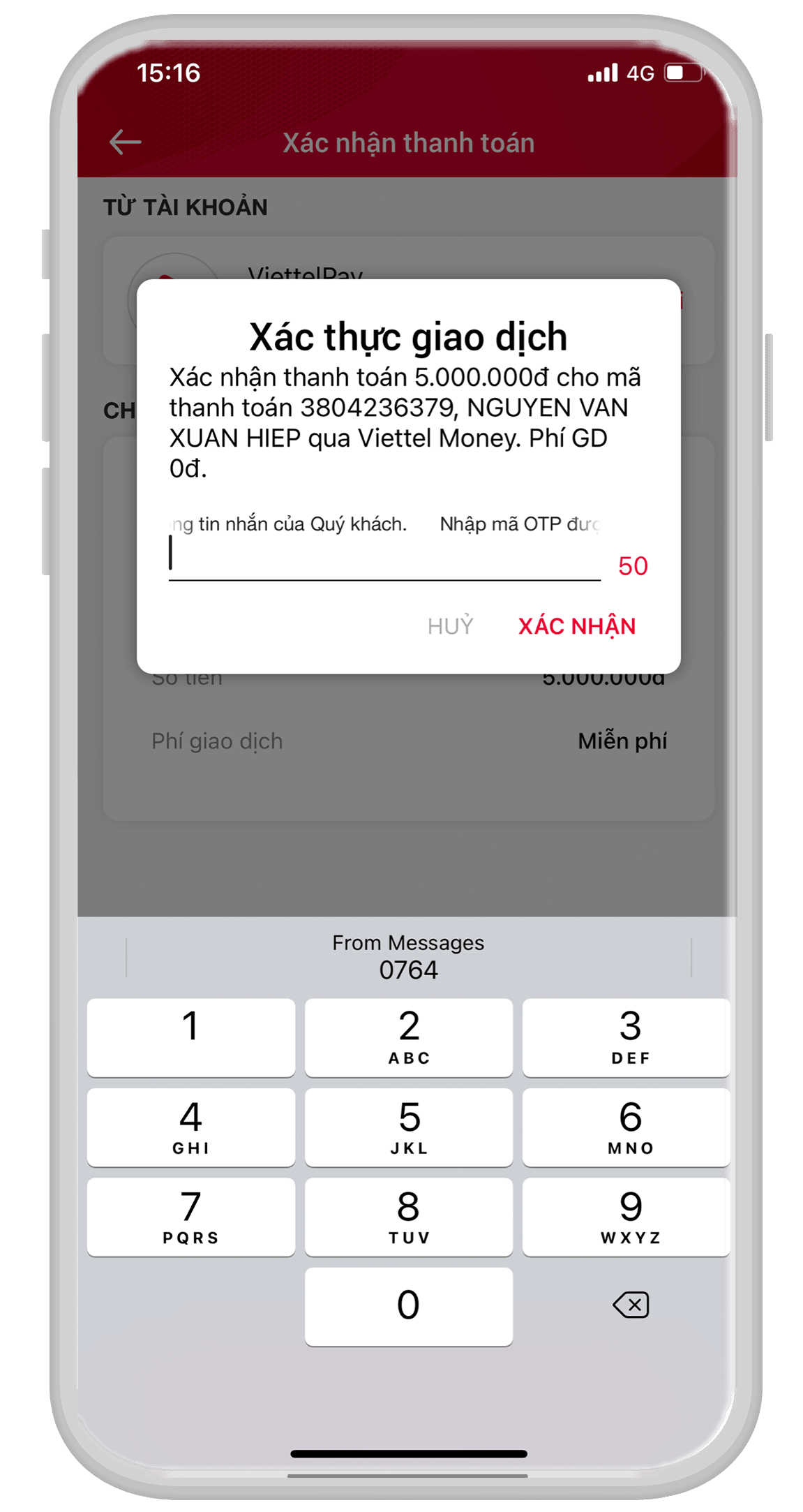Go back using the header arrow
803x1512 pixels.
pos(126,142)
